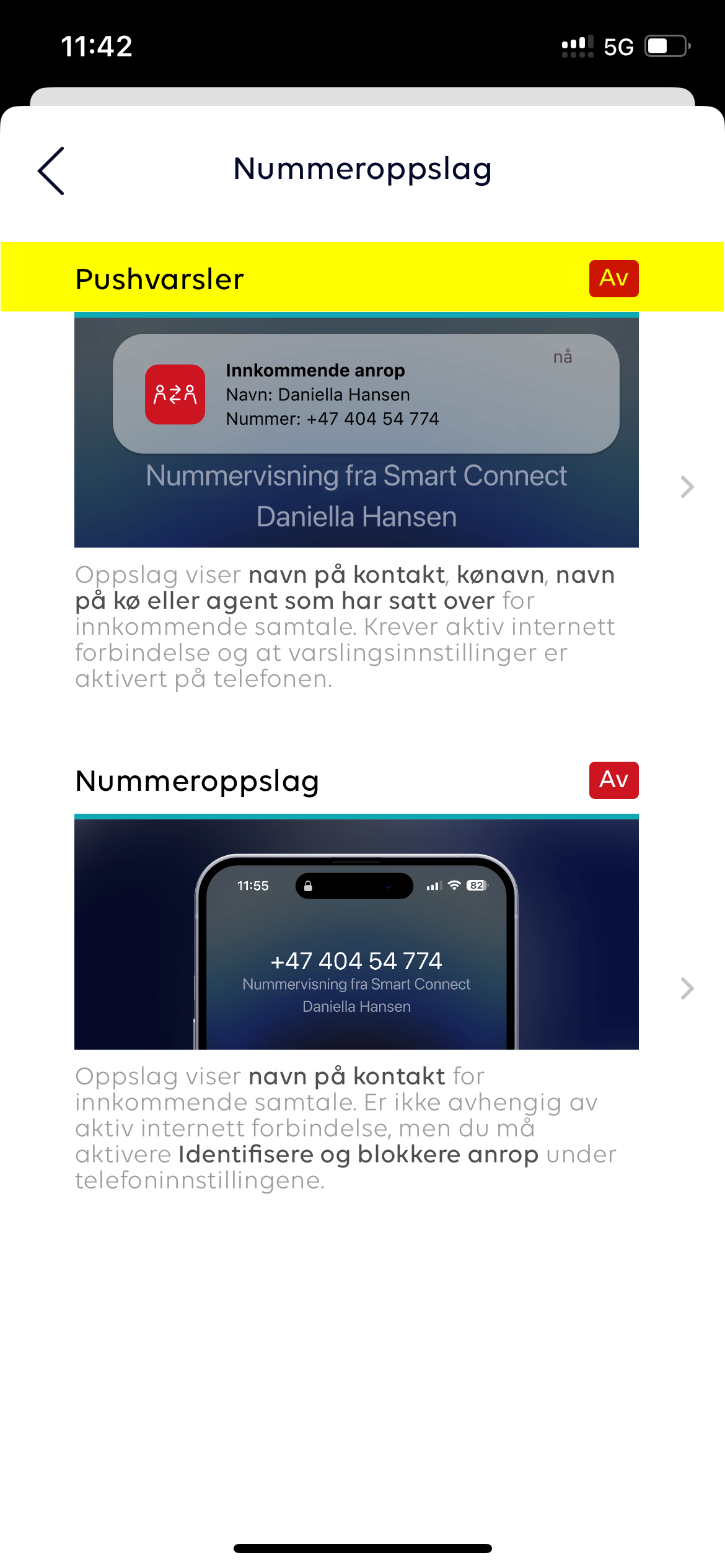Expand the chevron beside the Pushvarsler preview
This screenshot has width=725, height=1568.
point(687,487)
